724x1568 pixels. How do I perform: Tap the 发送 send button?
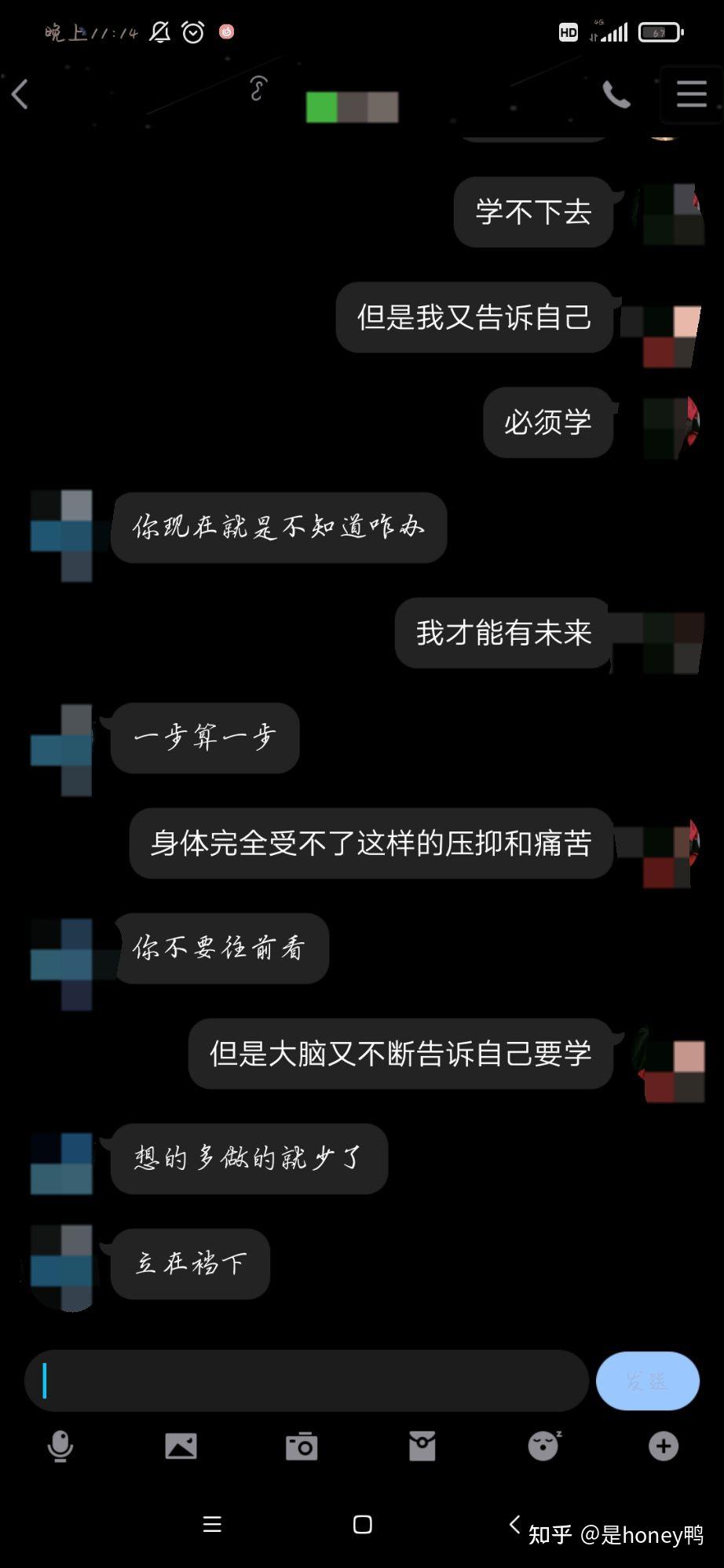point(647,1380)
